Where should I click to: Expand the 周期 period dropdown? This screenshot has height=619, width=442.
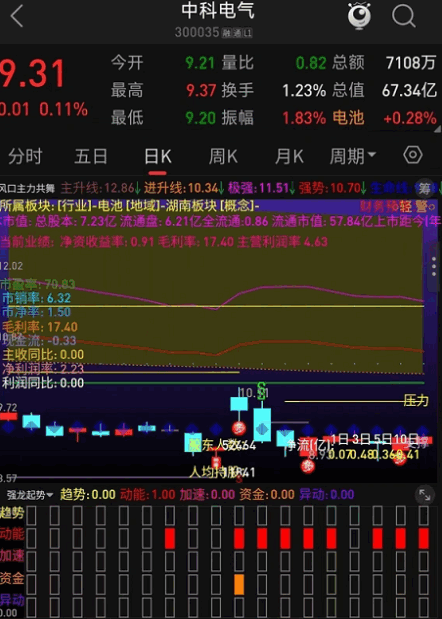(x=353, y=157)
